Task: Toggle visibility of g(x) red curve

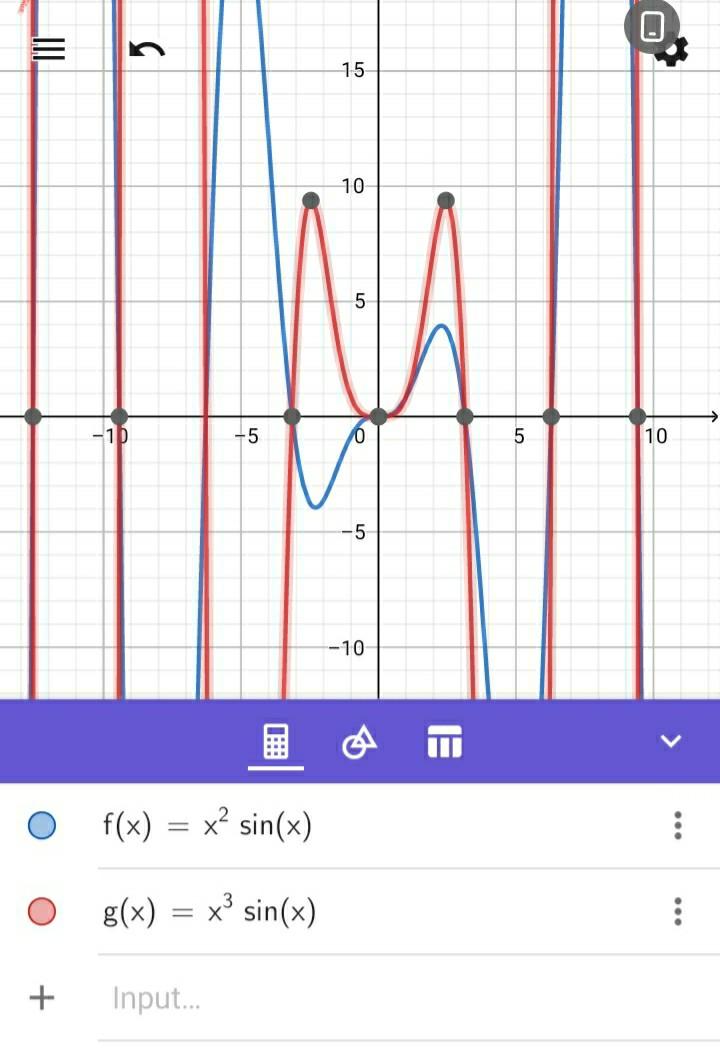Action: [x=42, y=911]
